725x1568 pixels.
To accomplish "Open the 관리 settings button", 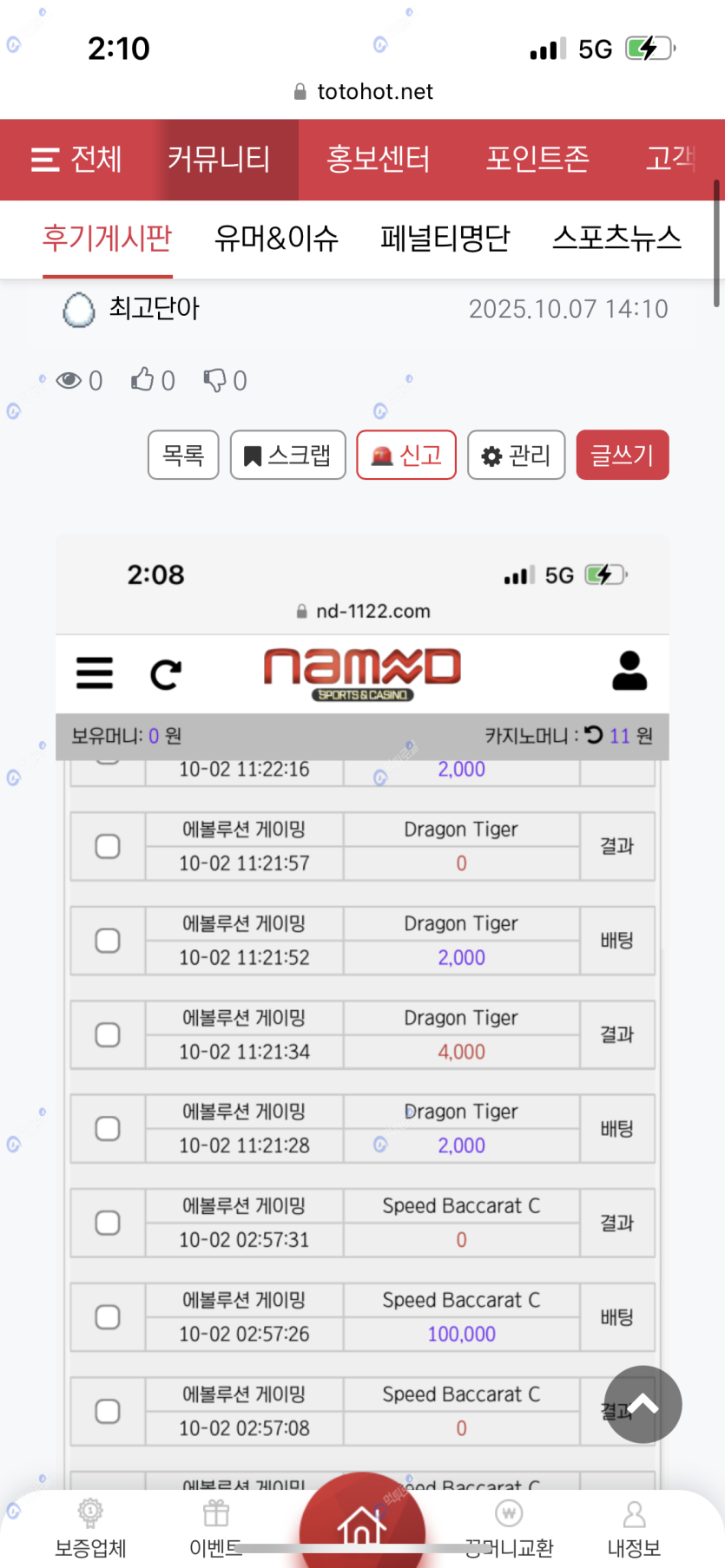I will coord(517,455).
